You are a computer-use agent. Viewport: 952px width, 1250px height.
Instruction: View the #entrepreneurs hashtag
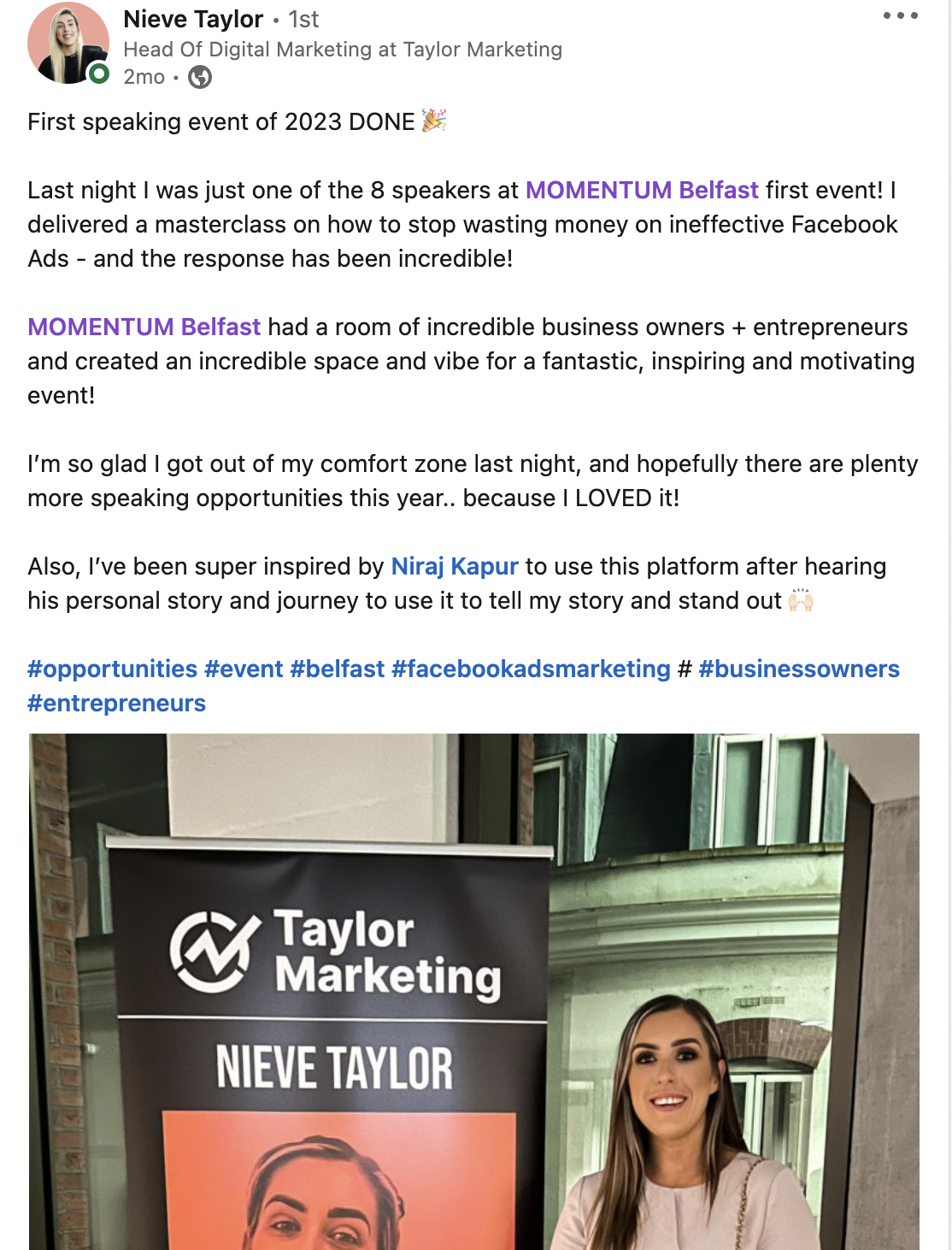tap(117, 703)
